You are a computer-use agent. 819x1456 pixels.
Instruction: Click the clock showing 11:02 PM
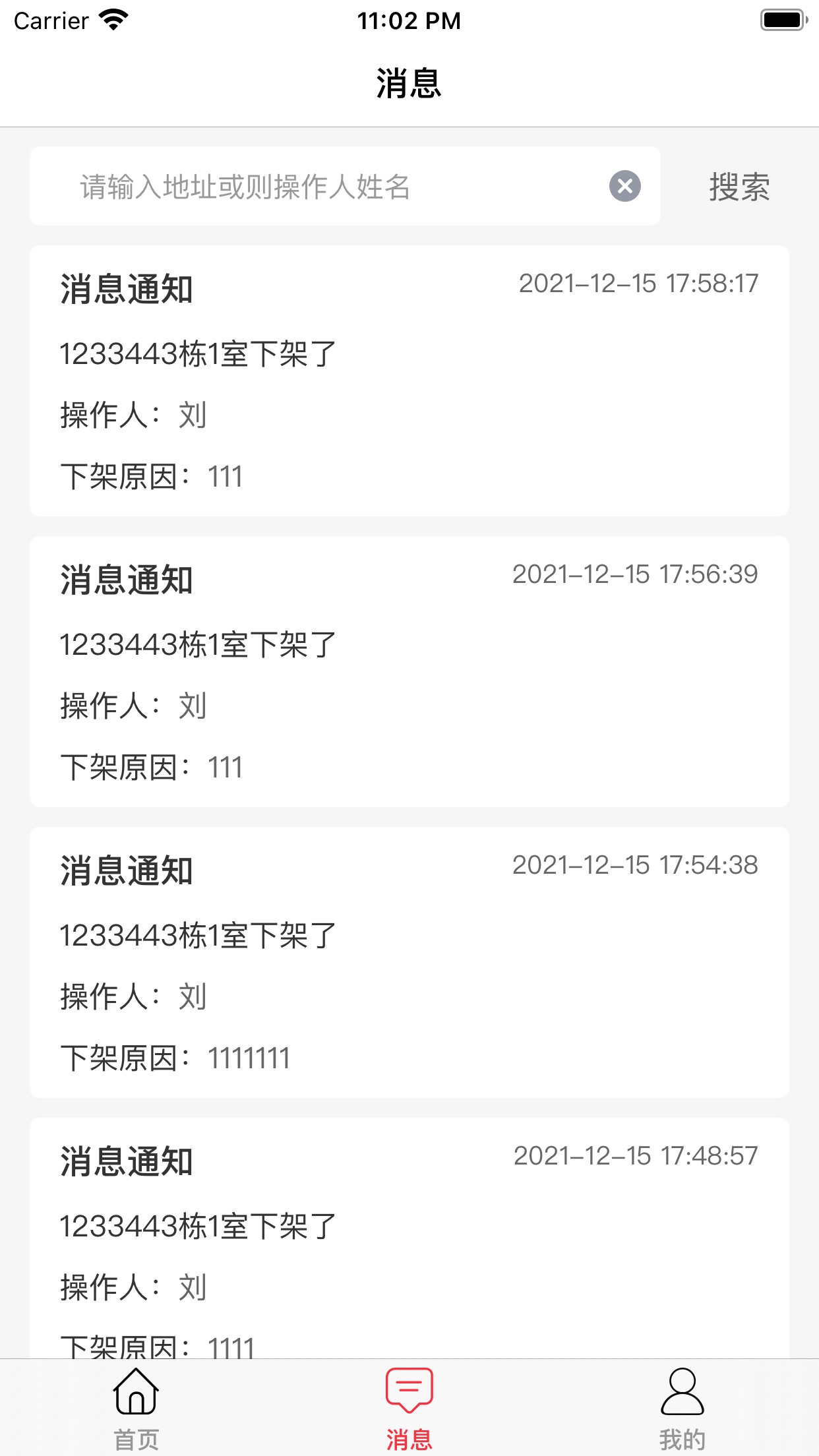click(x=409, y=20)
